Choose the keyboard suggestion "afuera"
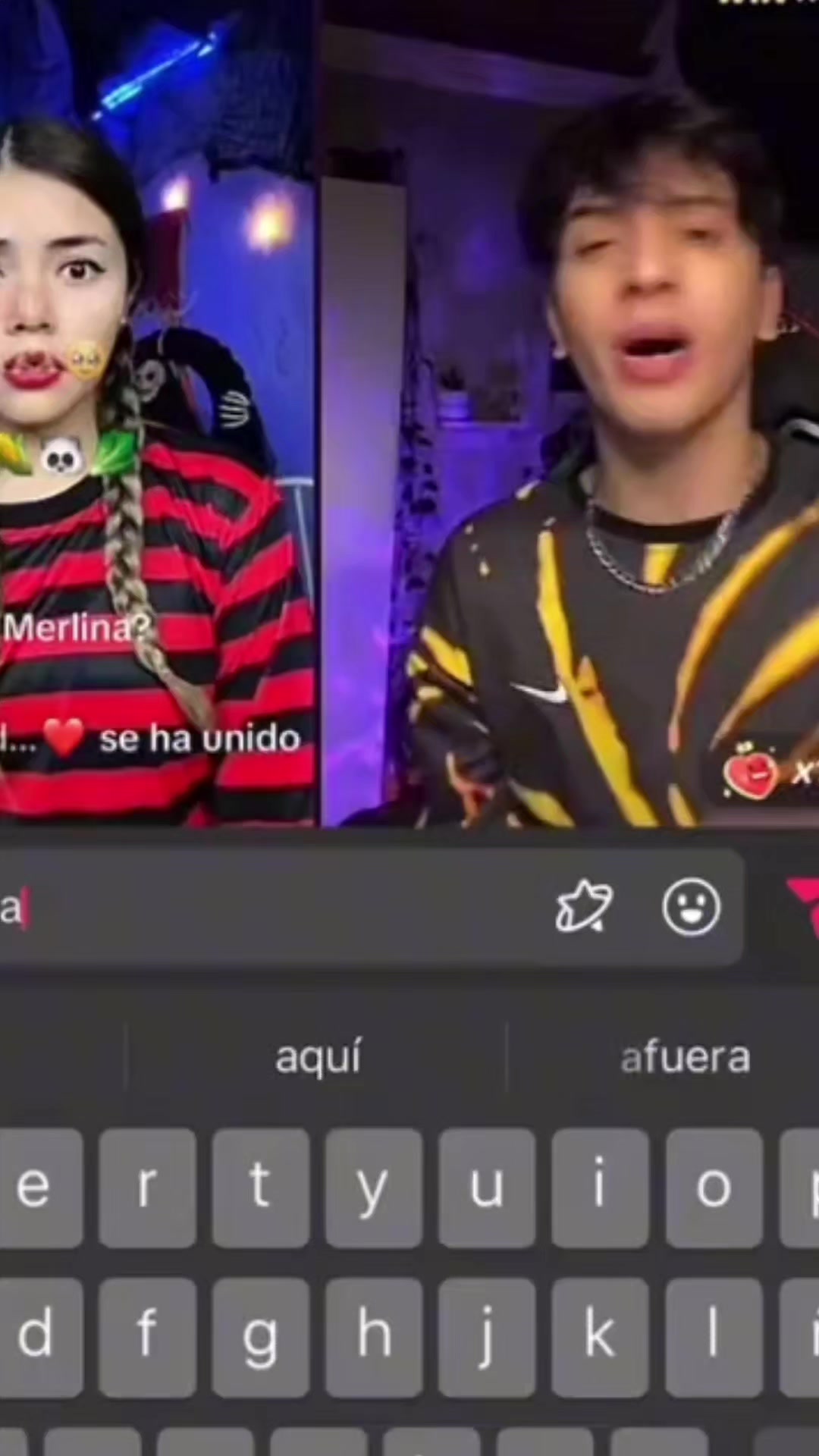The image size is (819, 1456). point(686,1057)
